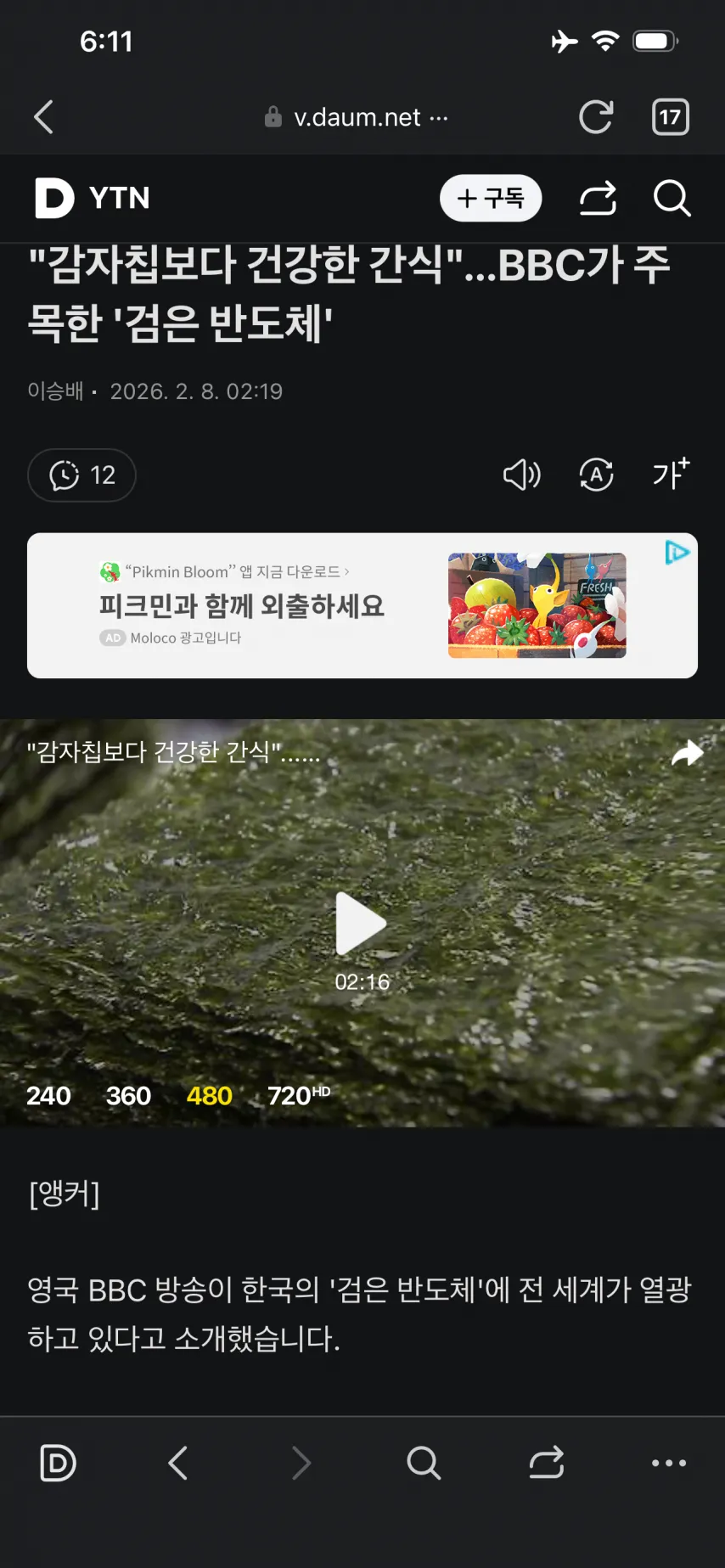Adjust font size with the 가+ icon

pyautogui.click(x=671, y=474)
